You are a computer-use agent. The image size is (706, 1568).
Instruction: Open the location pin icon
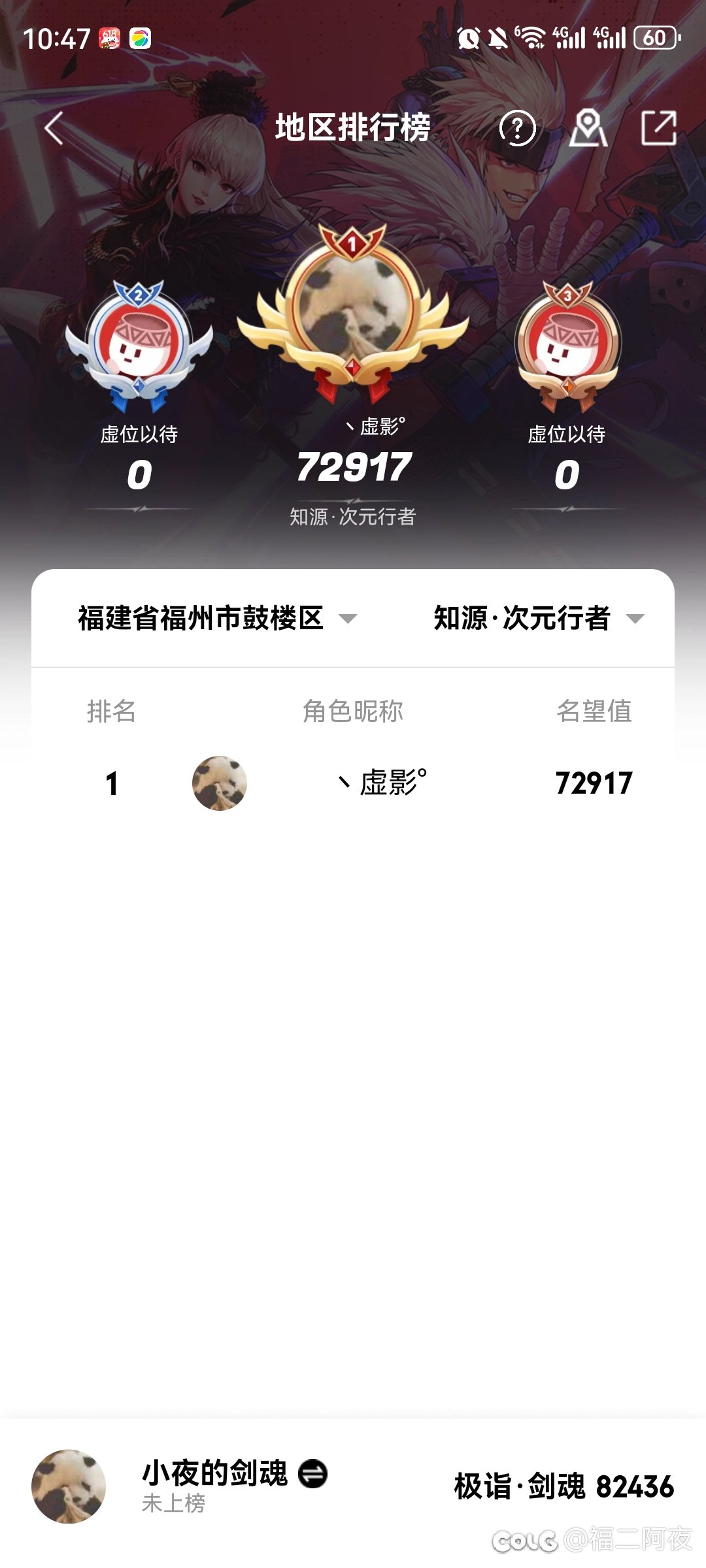[x=588, y=128]
